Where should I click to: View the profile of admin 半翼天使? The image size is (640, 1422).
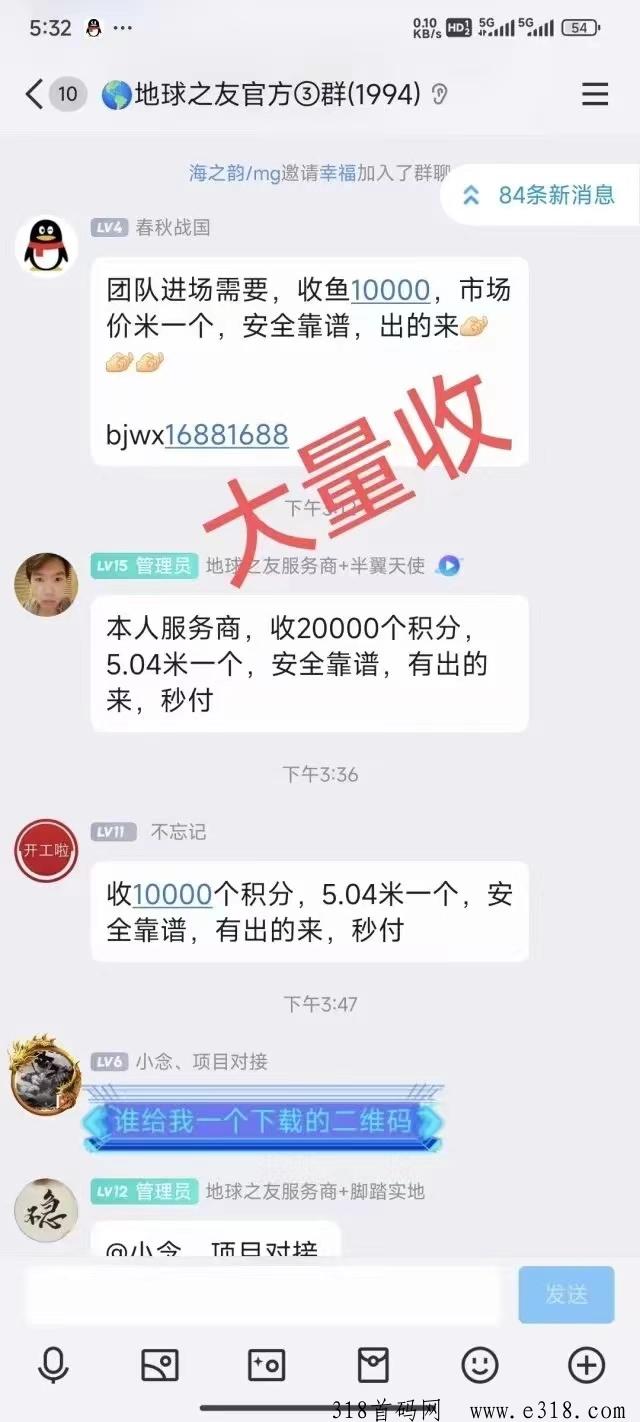pyautogui.click(x=46, y=584)
